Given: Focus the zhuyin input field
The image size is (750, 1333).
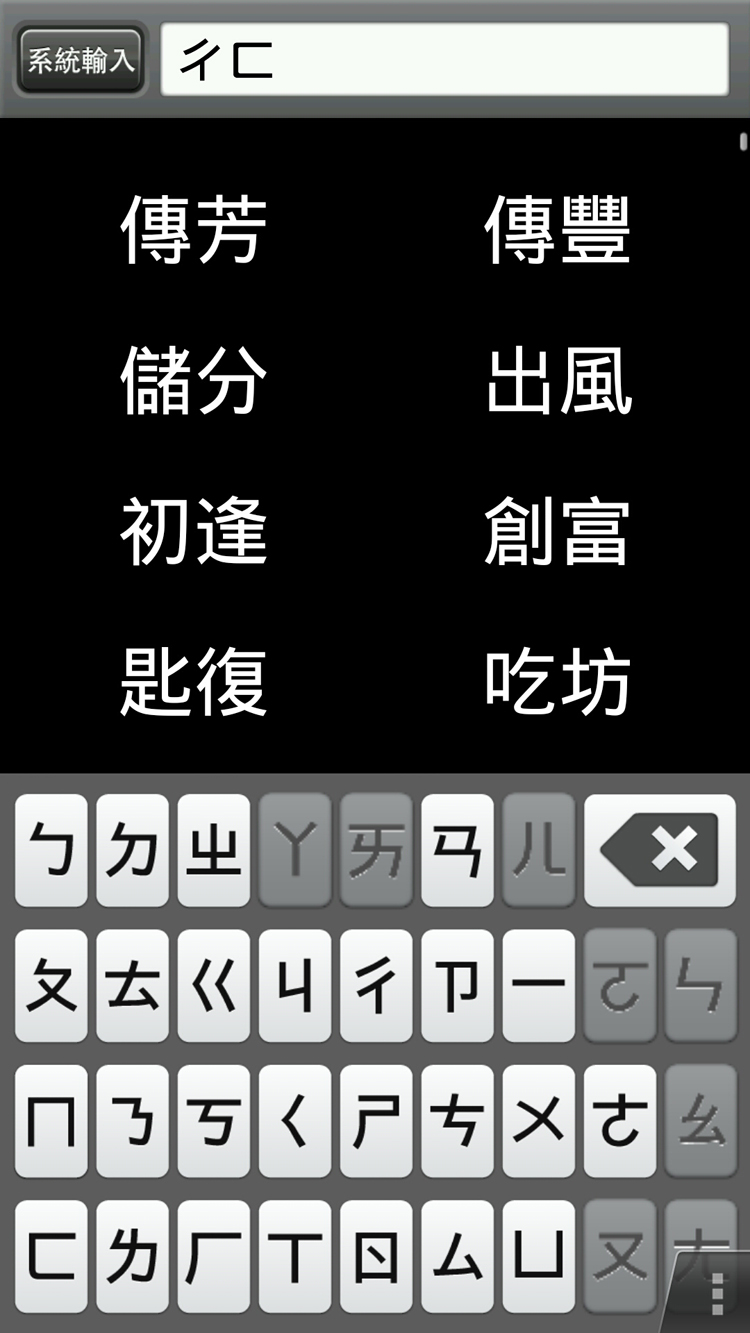Looking at the screenshot, I should point(444,60).
